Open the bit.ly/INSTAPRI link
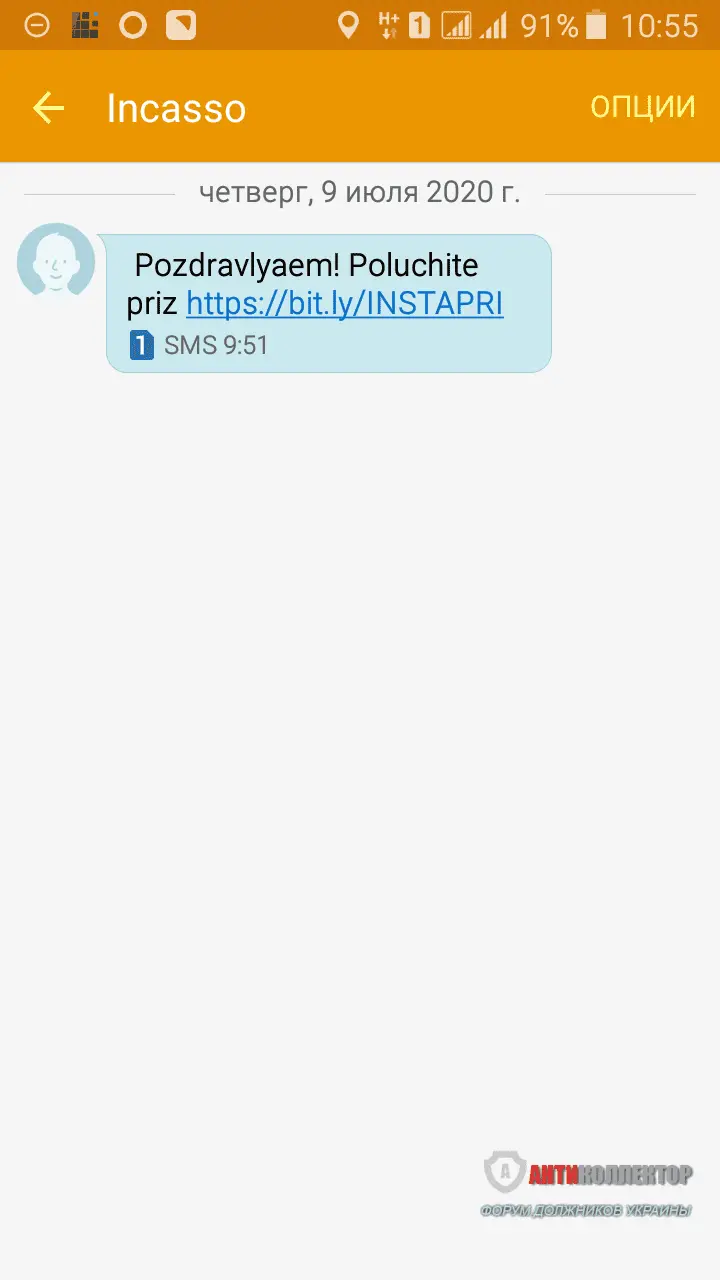The height and width of the screenshot is (1280, 720). (x=345, y=304)
